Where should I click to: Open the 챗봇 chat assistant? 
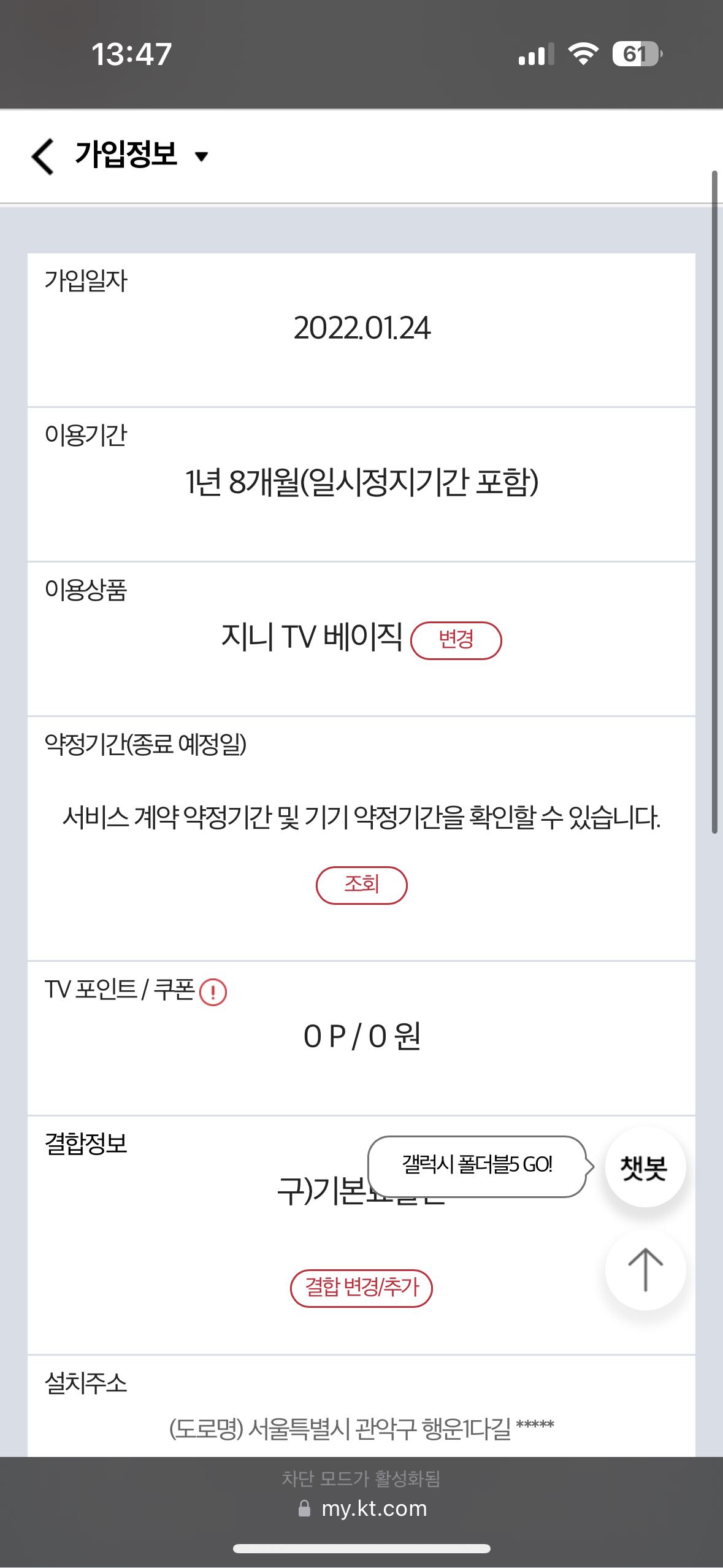645,1167
